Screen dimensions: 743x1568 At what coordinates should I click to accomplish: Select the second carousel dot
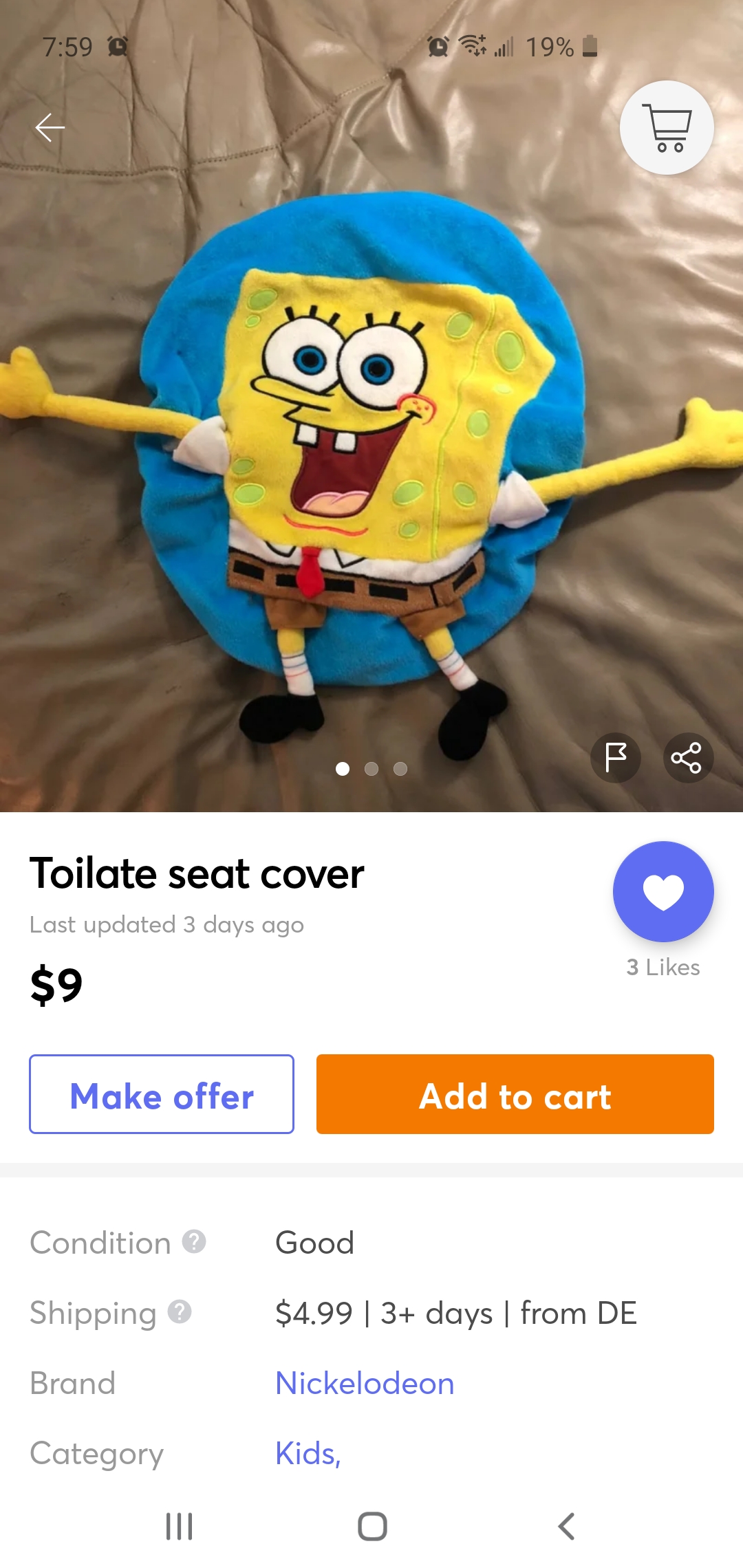[371, 770]
